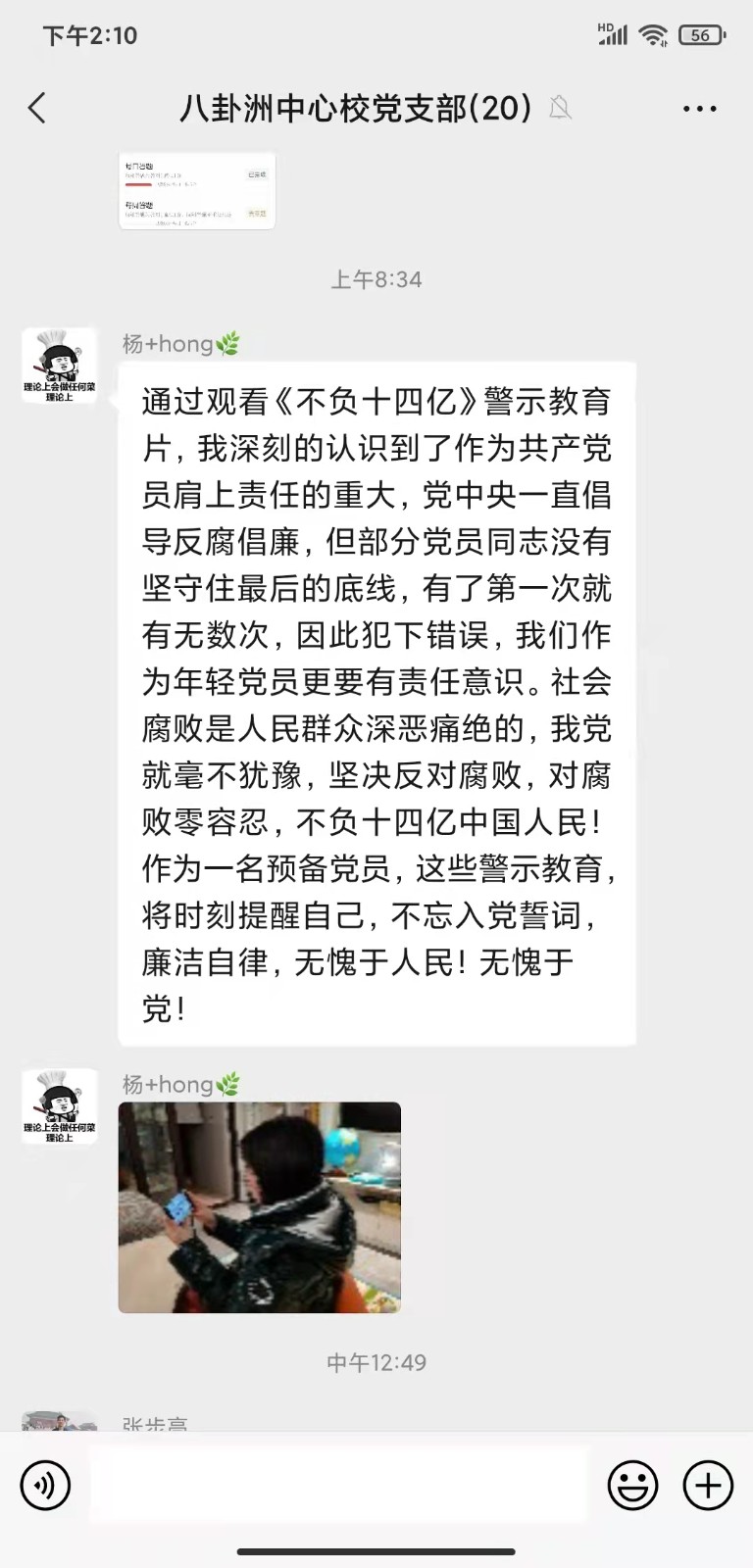Switch to voice message input
This screenshot has height=1568, width=753.
click(x=45, y=1485)
